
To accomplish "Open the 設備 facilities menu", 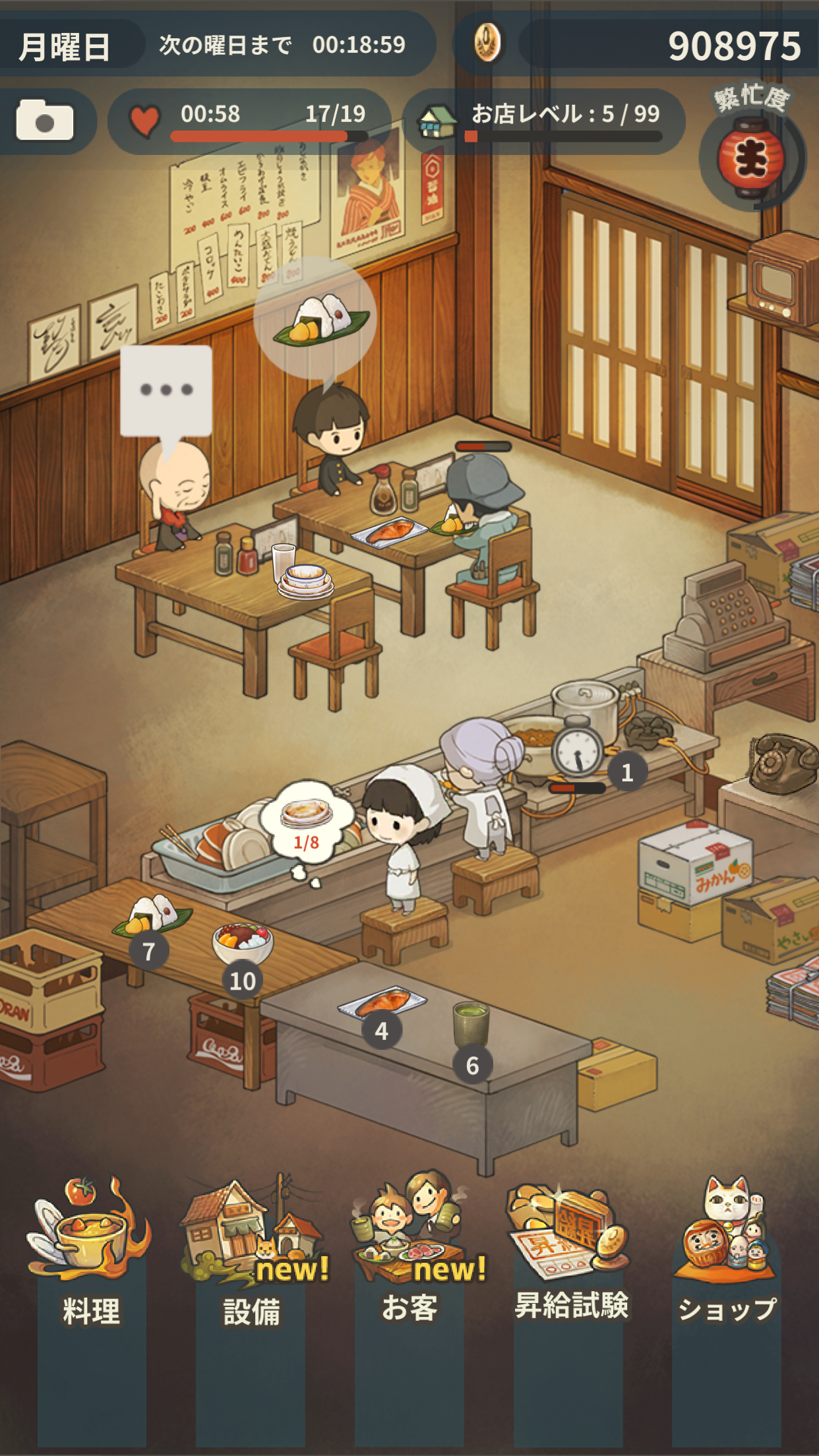I will coord(251,1253).
